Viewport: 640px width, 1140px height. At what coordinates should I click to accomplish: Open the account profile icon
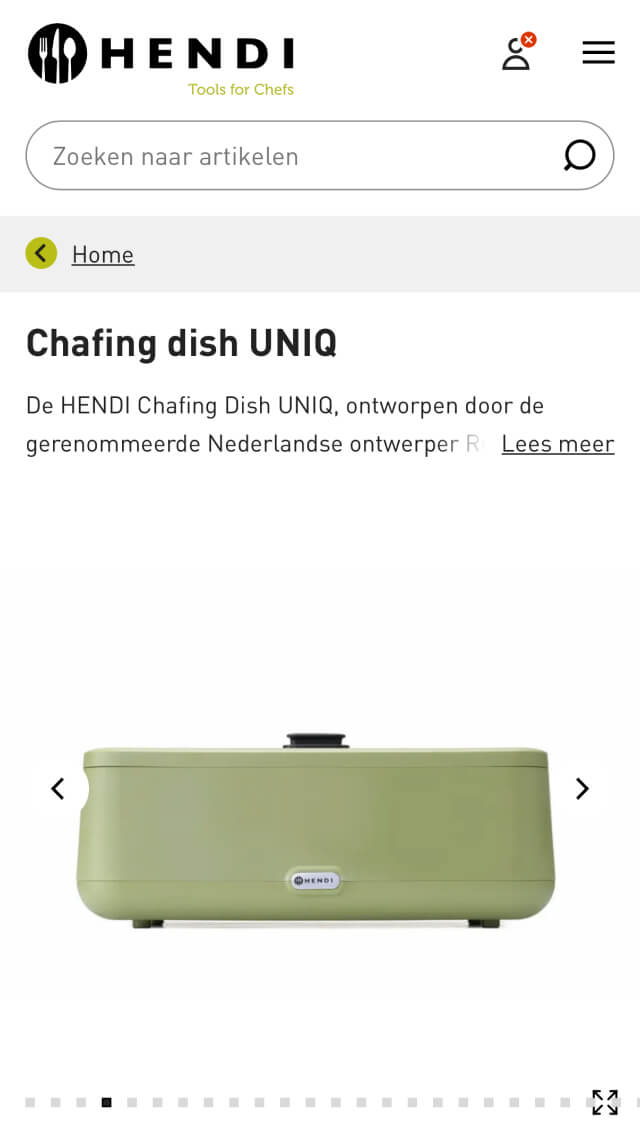pyautogui.click(x=516, y=53)
